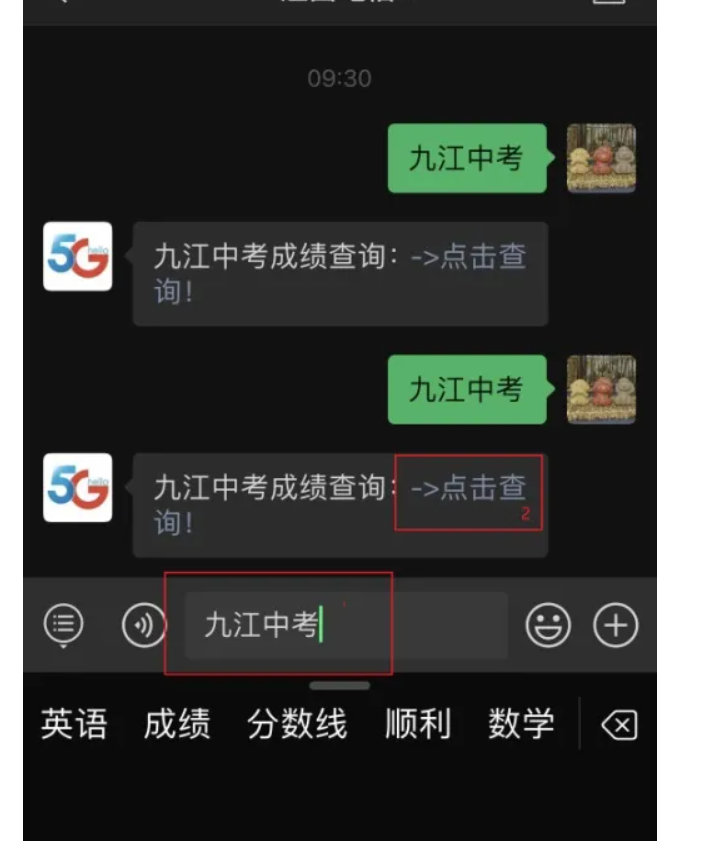Select keyboard suggestion 分数线
The image size is (706, 841).
pyautogui.click(x=297, y=724)
